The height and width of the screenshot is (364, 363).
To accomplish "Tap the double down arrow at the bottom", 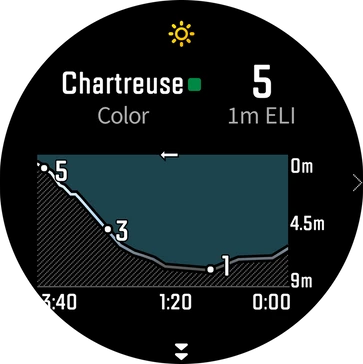I will coord(181,351).
